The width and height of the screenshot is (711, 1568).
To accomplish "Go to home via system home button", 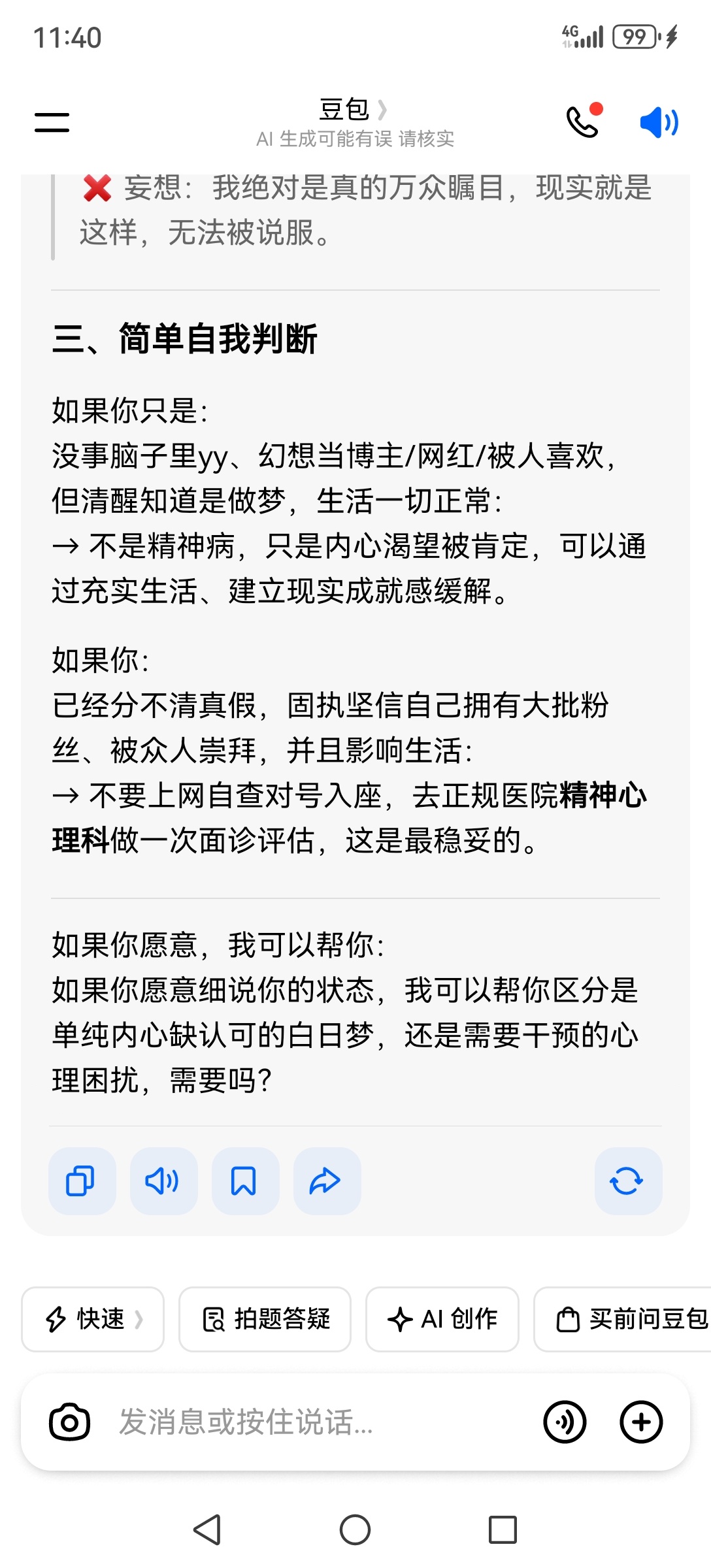I will pyautogui.click(x=355, y=1529).
